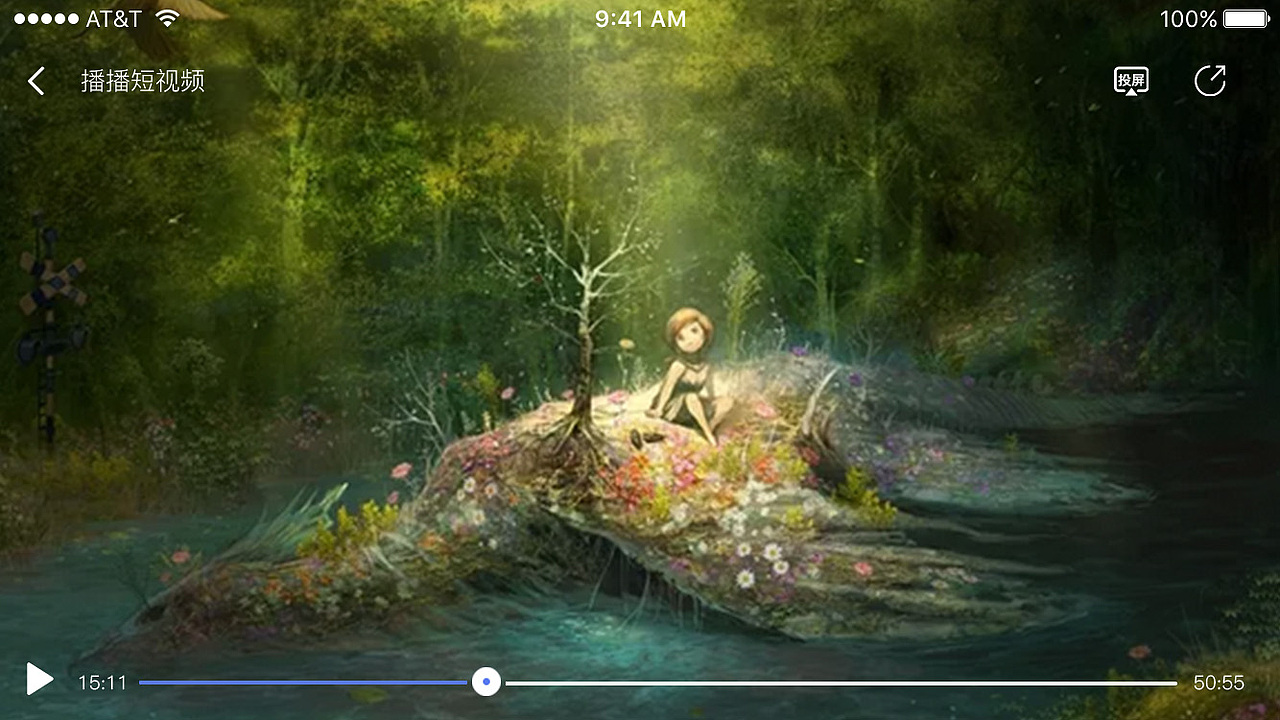The height and width of the screenshot is (720, 1280).
Task: Go back from the video player
Action: [37, 81]
